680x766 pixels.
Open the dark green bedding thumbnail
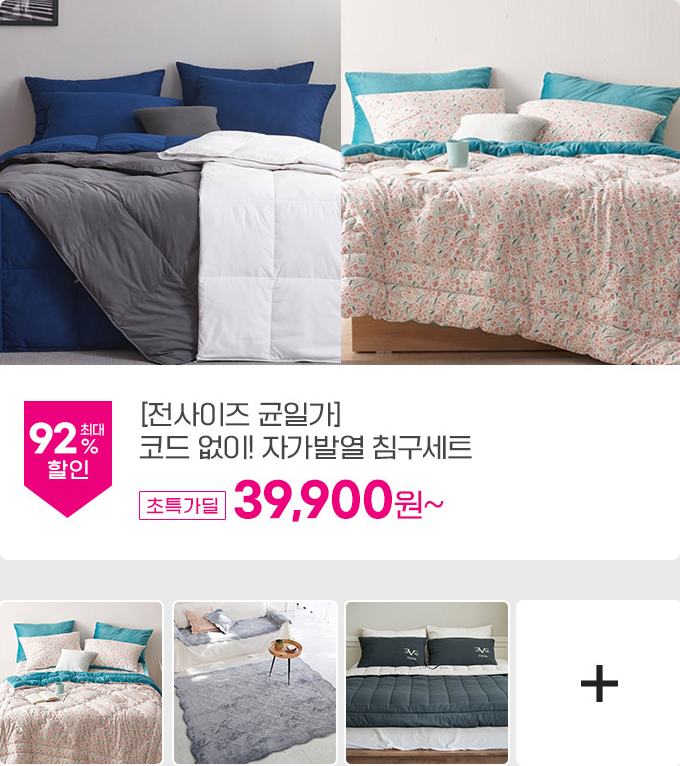point(427,683)
